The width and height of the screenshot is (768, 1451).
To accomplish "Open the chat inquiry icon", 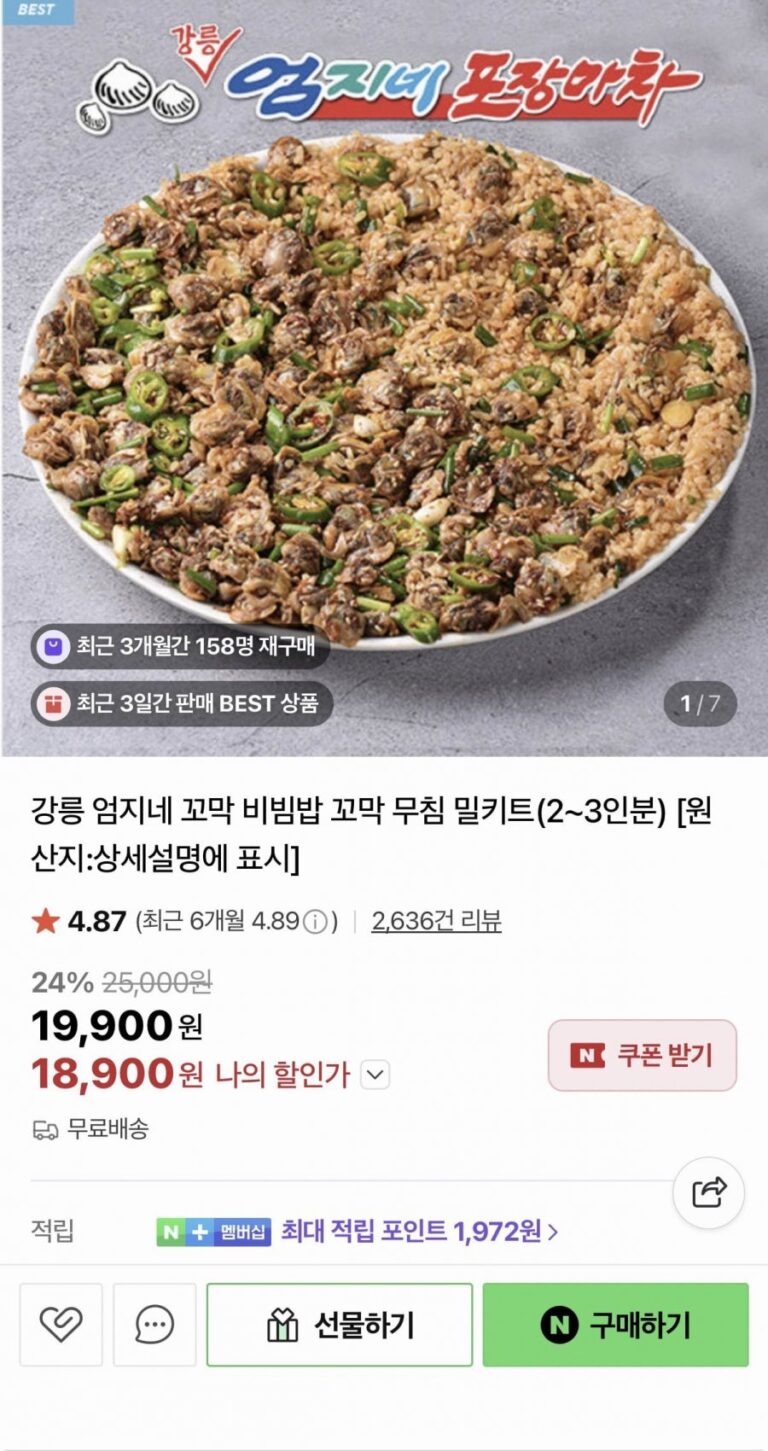I will pyautogui.click(x=154, y=1325).
